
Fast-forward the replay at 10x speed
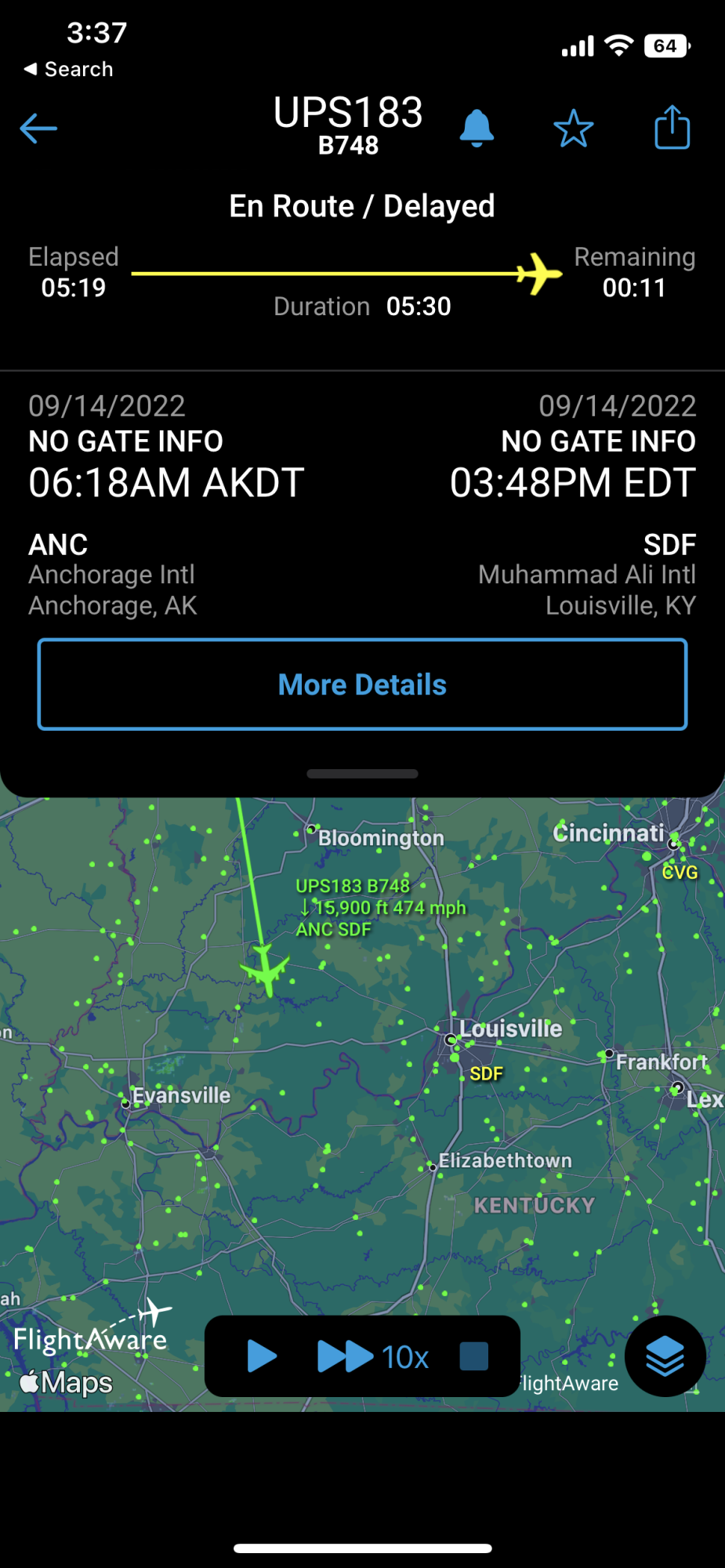tap(373, 1356)
